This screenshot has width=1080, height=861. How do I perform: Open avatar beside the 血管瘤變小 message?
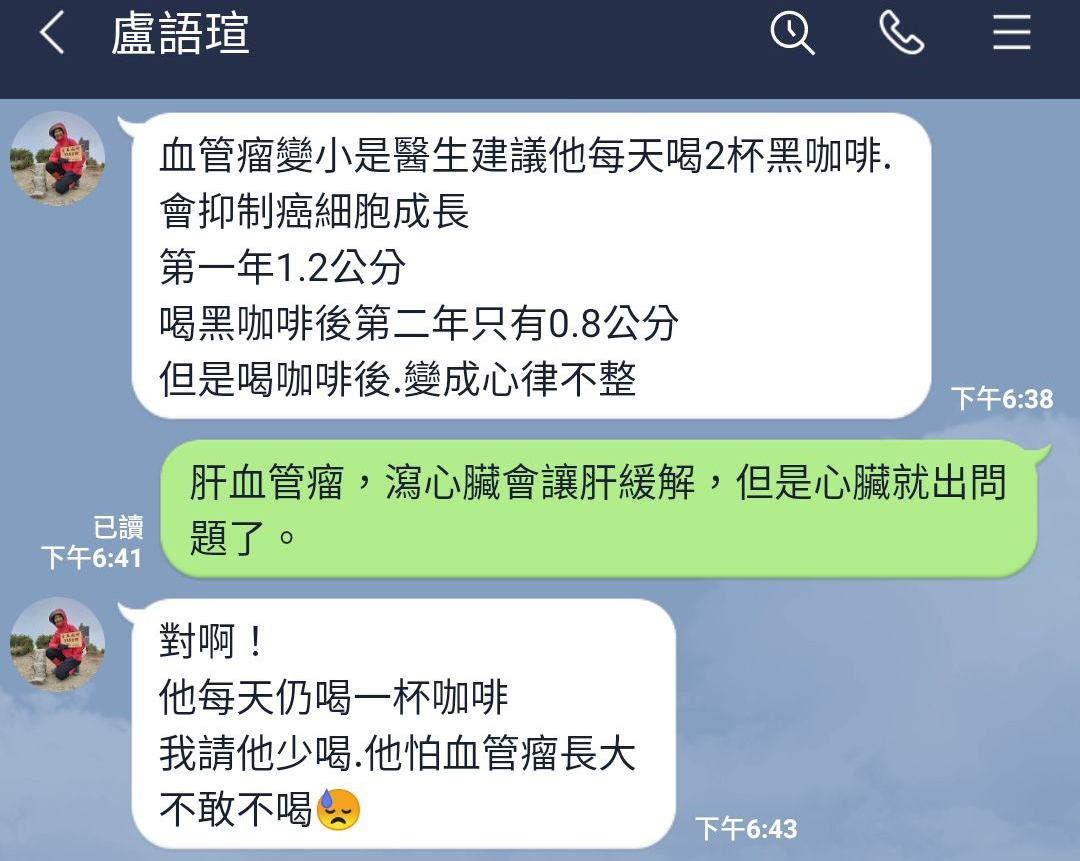57,159
